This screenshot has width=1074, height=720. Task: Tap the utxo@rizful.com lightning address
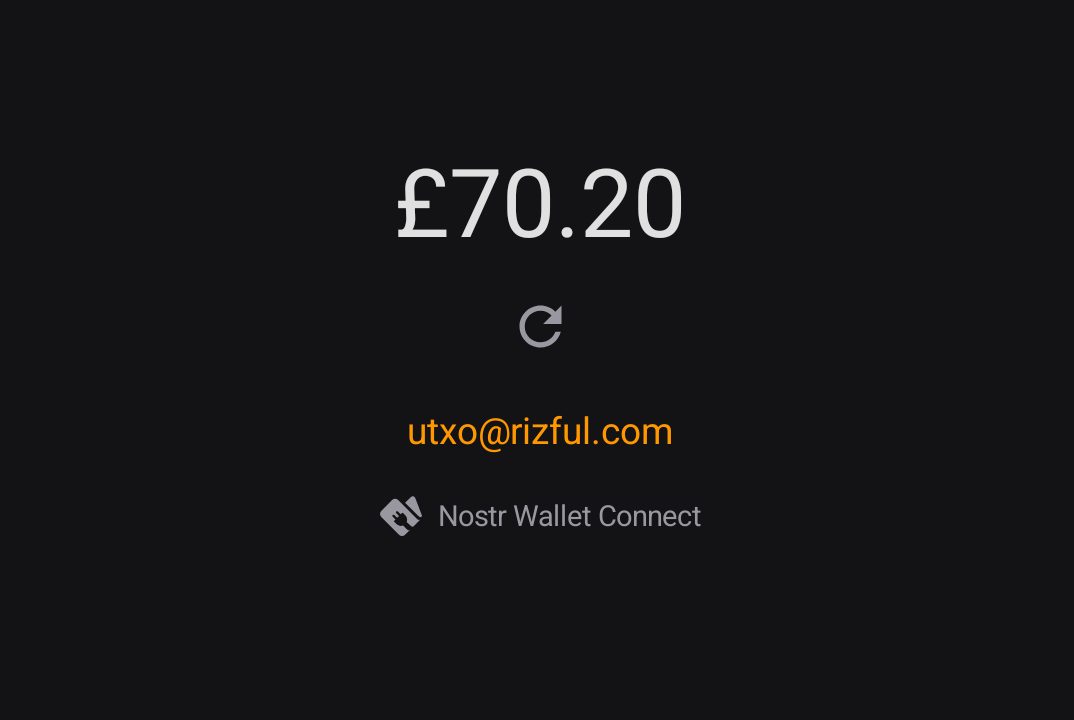coord(540,432)
